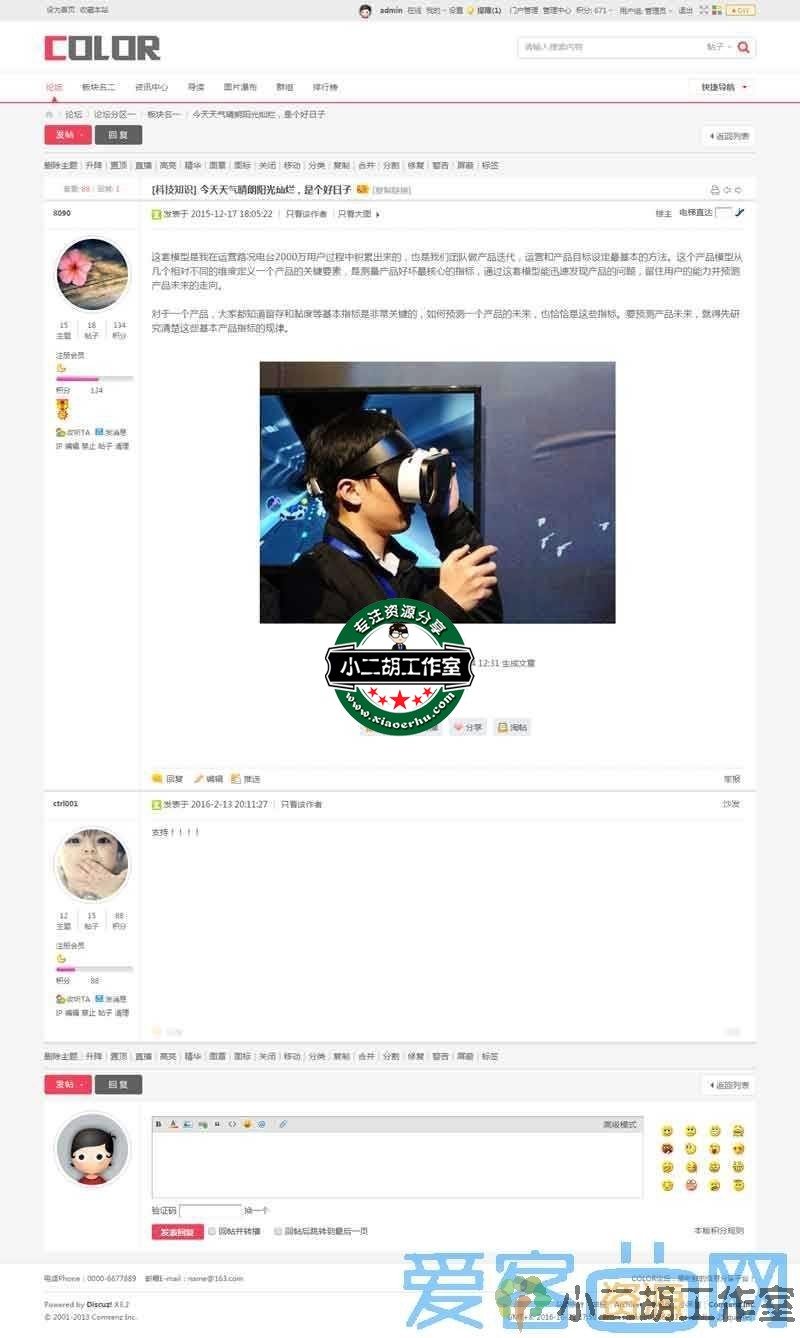This screenshot has height=1338, width=800.
Task: Check 回帖后跳转到最后一页 checkbox
Action: 279,1231
